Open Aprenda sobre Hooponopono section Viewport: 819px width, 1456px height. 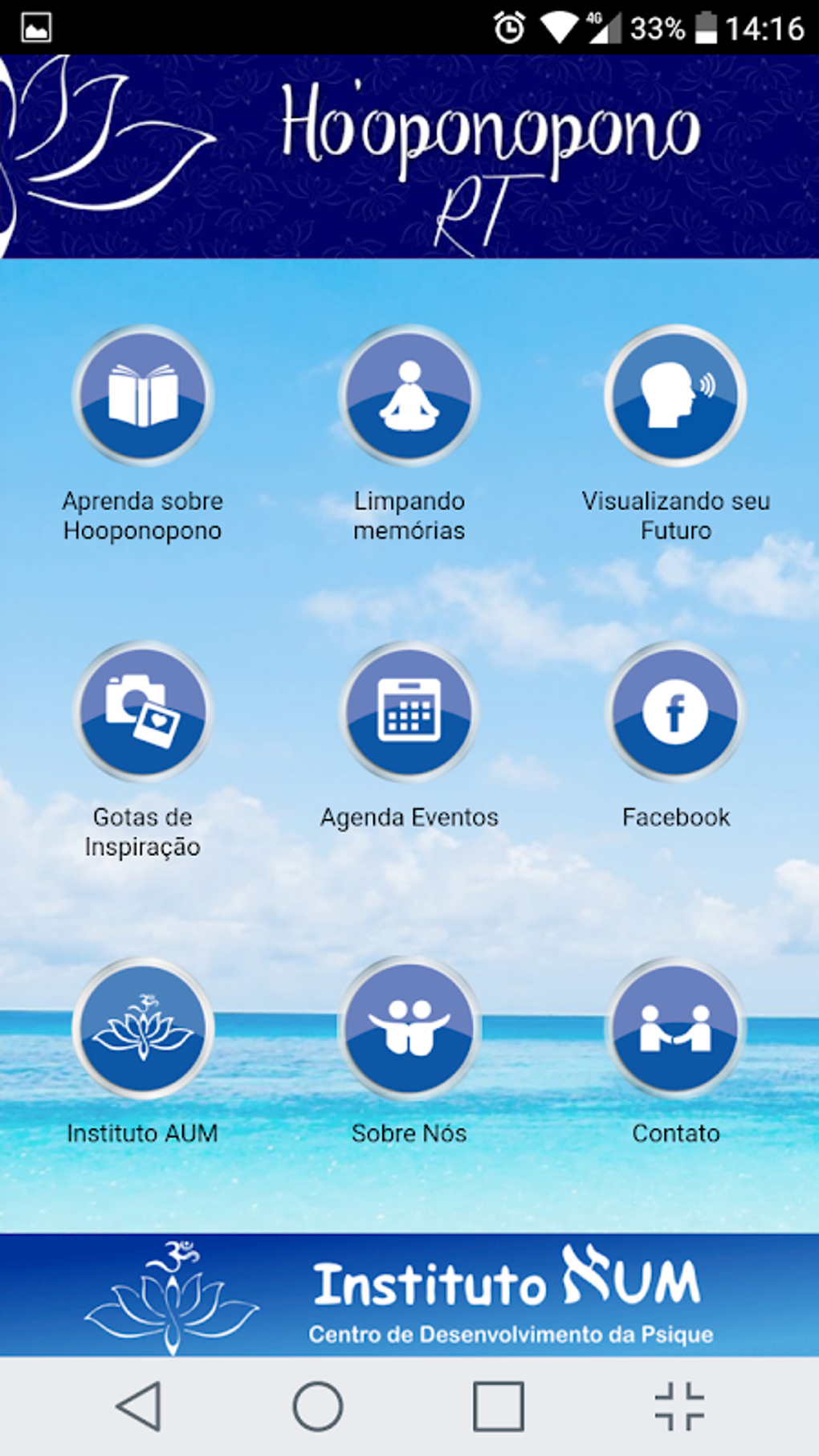pos(143,396)
